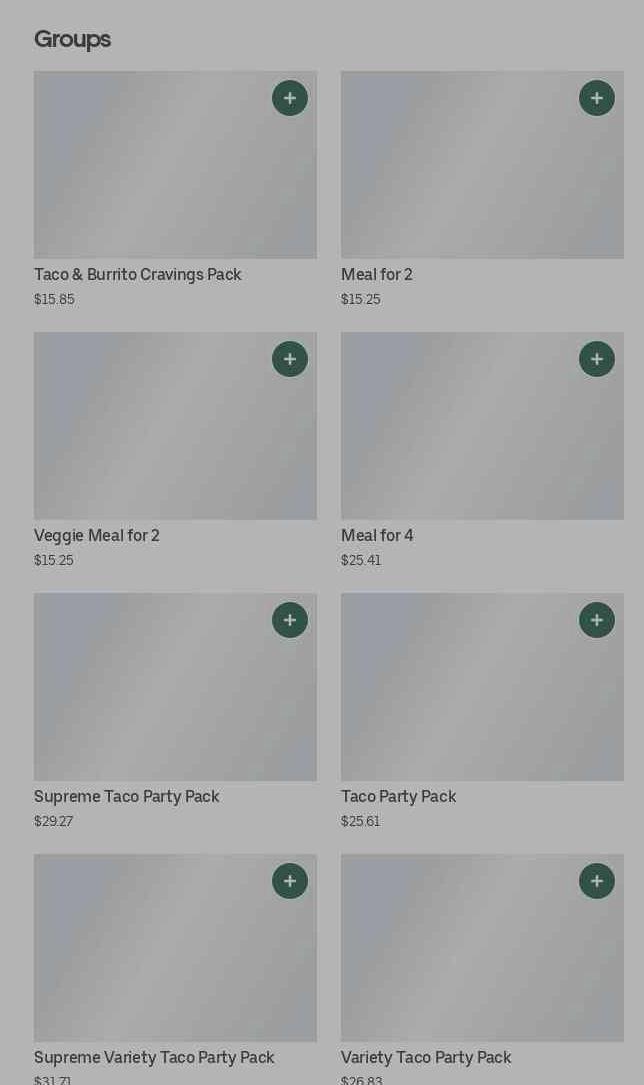Add Supreme Taco Party Pack to cart

click(290, 620)
